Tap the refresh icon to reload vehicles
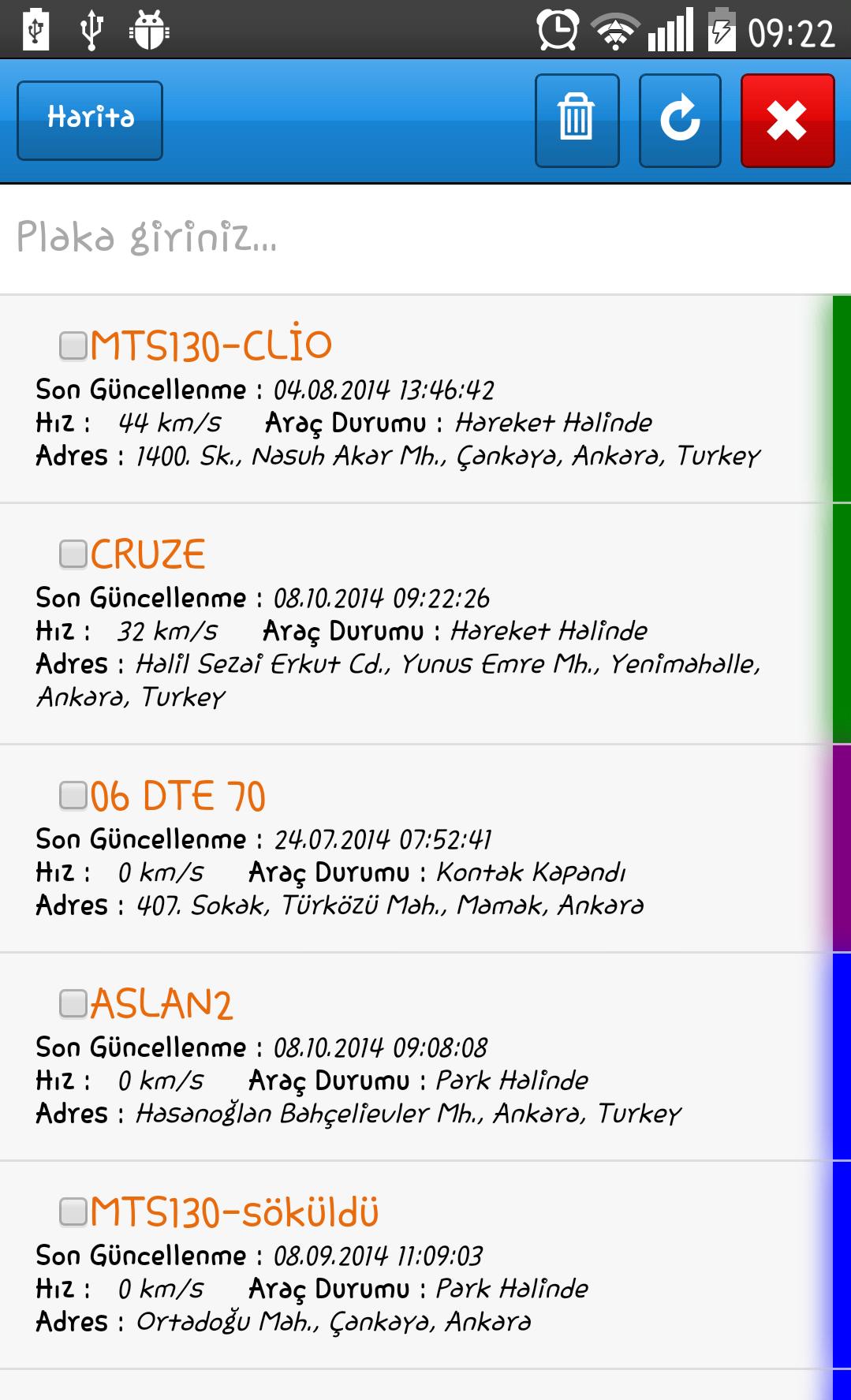The width and height of the screenshot is (851, 1400). click(681, 120)
